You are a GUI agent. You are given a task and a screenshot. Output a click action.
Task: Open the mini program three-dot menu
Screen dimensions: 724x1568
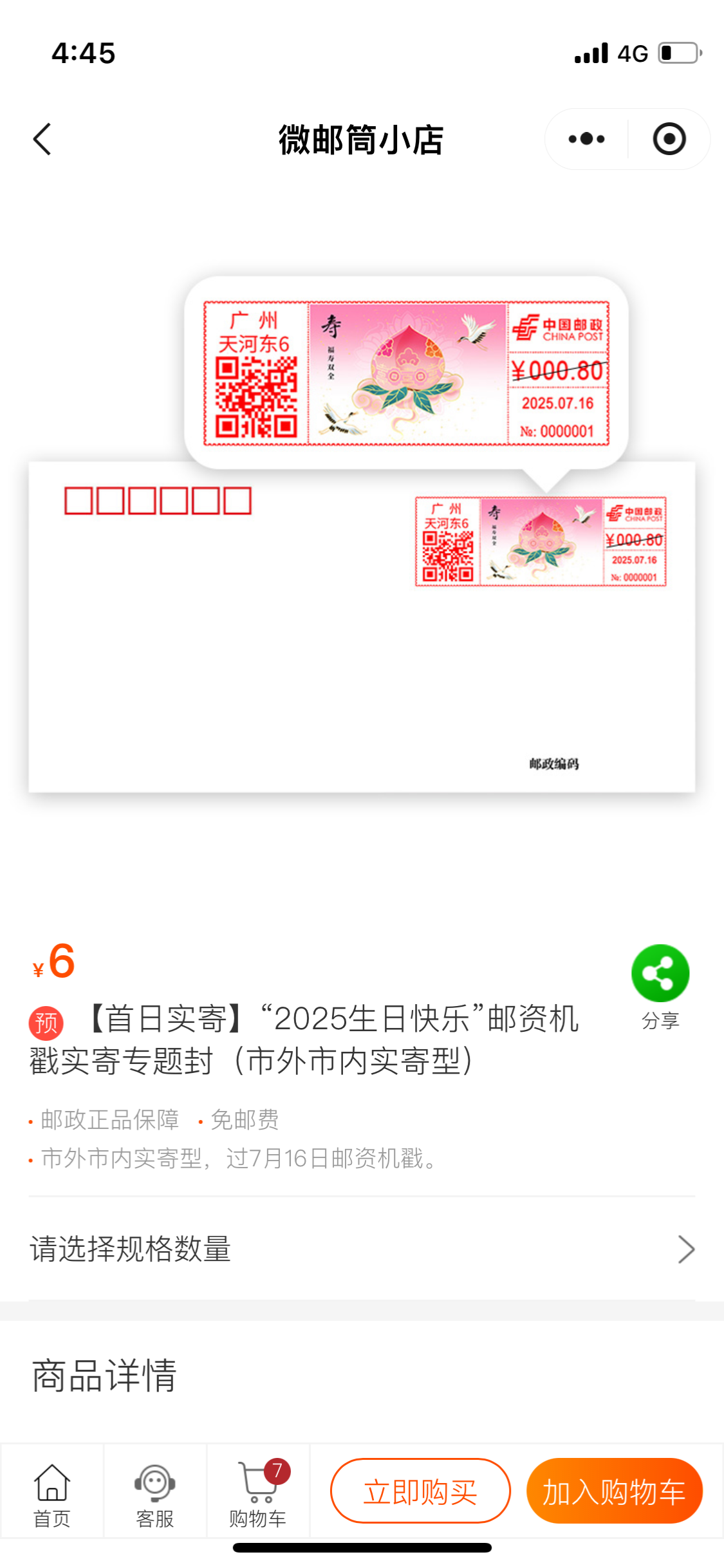[x=586, y=139]
